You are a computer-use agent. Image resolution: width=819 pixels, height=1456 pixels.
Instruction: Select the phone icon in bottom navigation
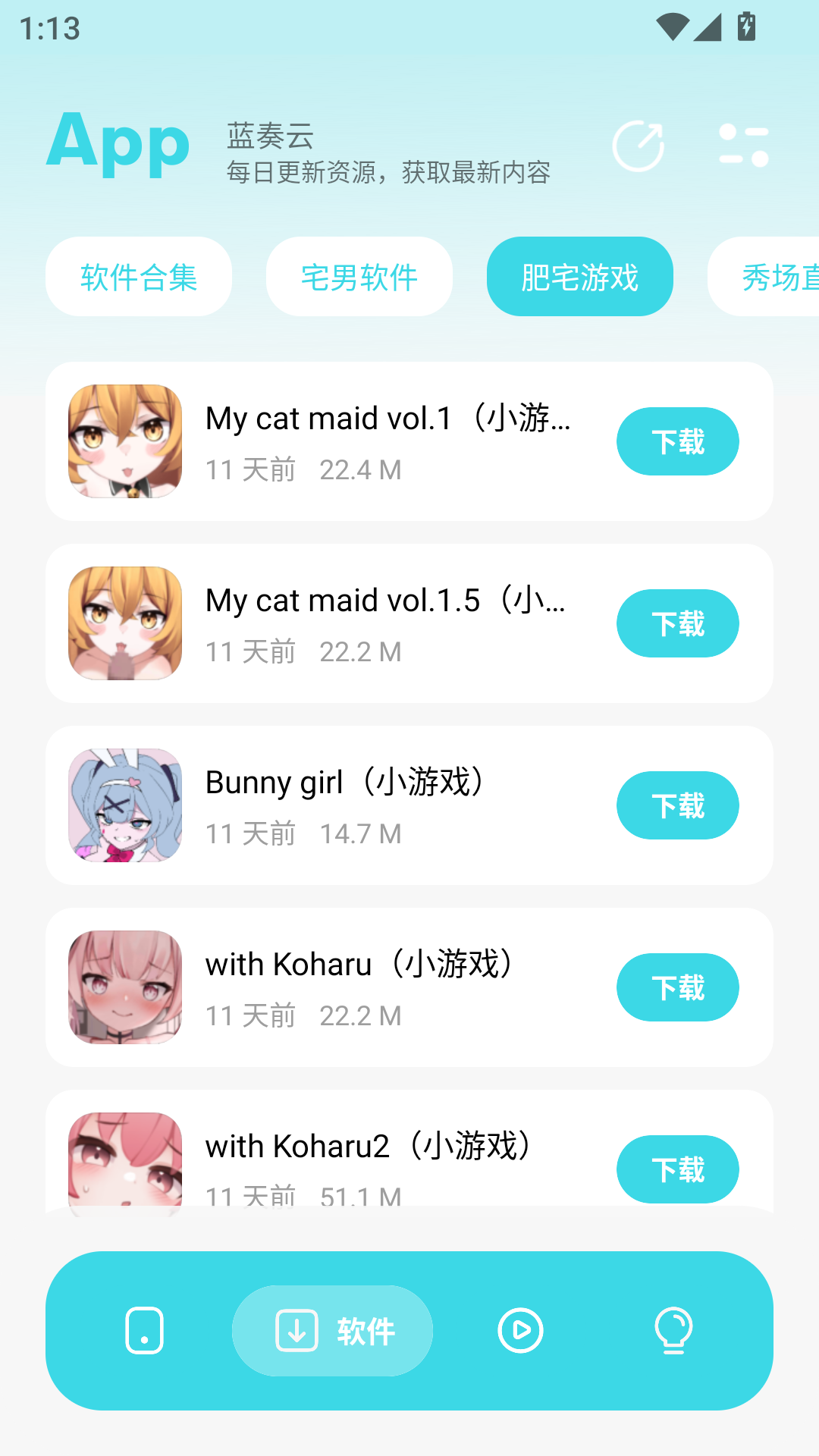(144, 1331)
